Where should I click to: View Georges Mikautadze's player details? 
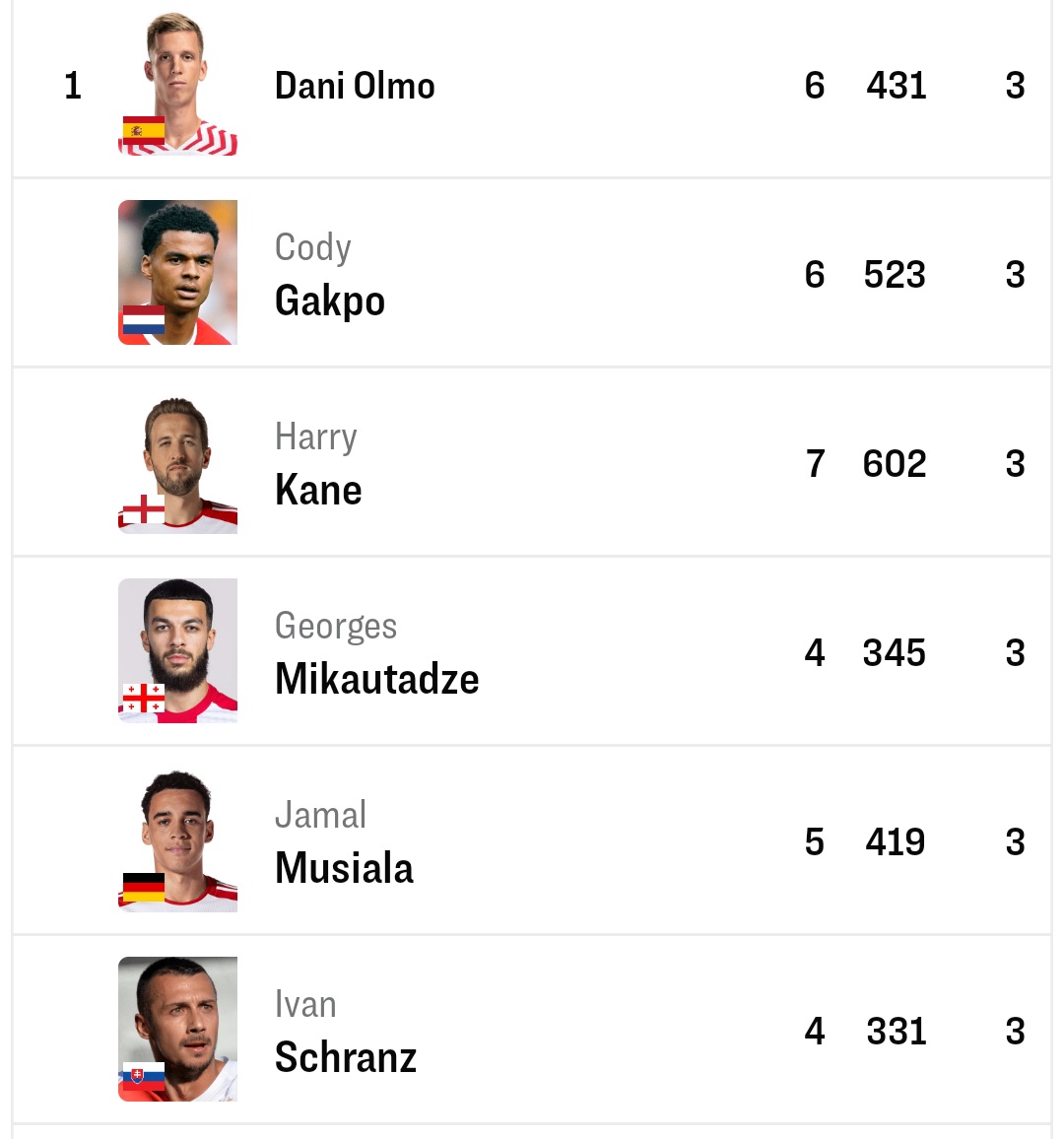click(376, 653)
